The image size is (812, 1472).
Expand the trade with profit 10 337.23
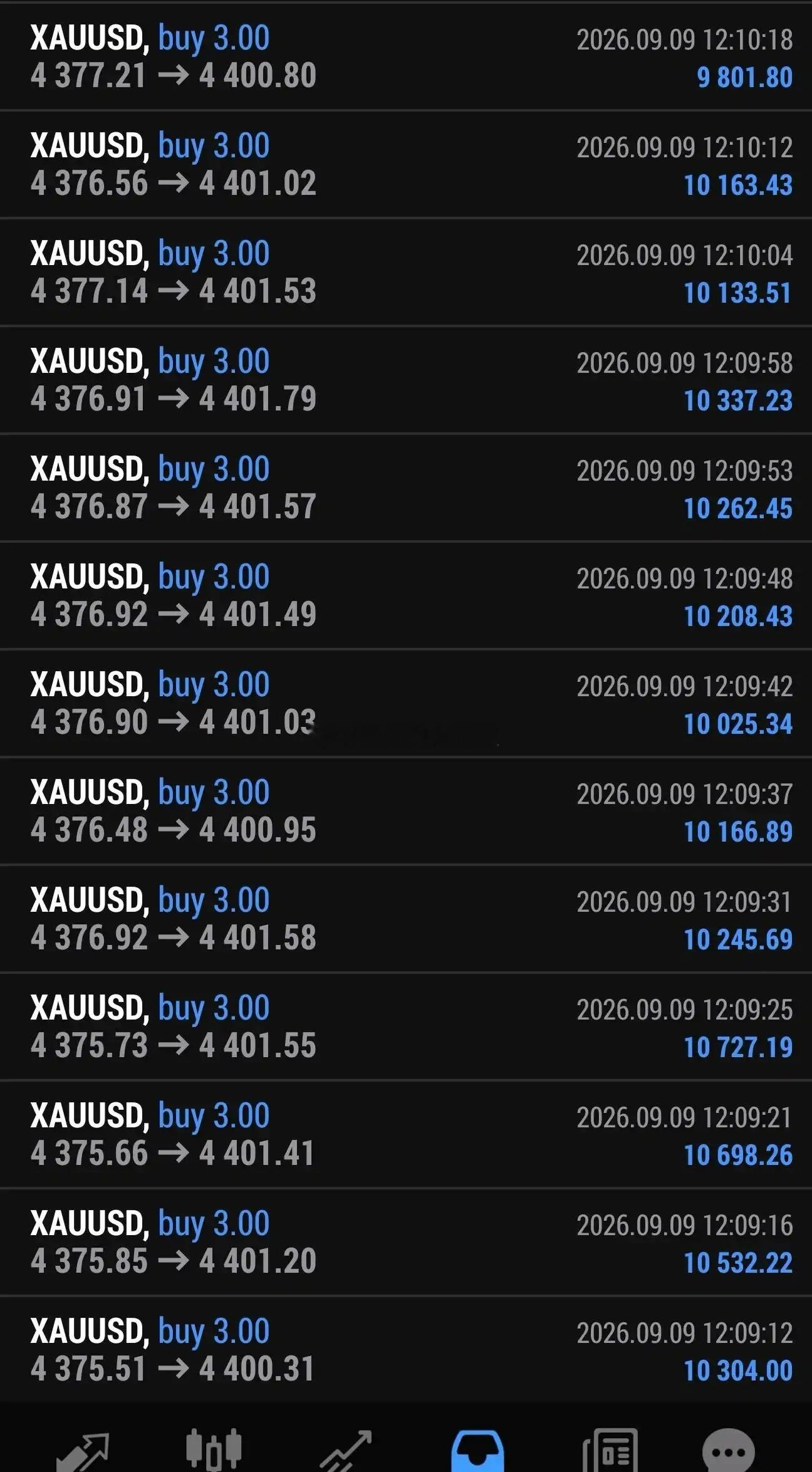tap(406, 380)
